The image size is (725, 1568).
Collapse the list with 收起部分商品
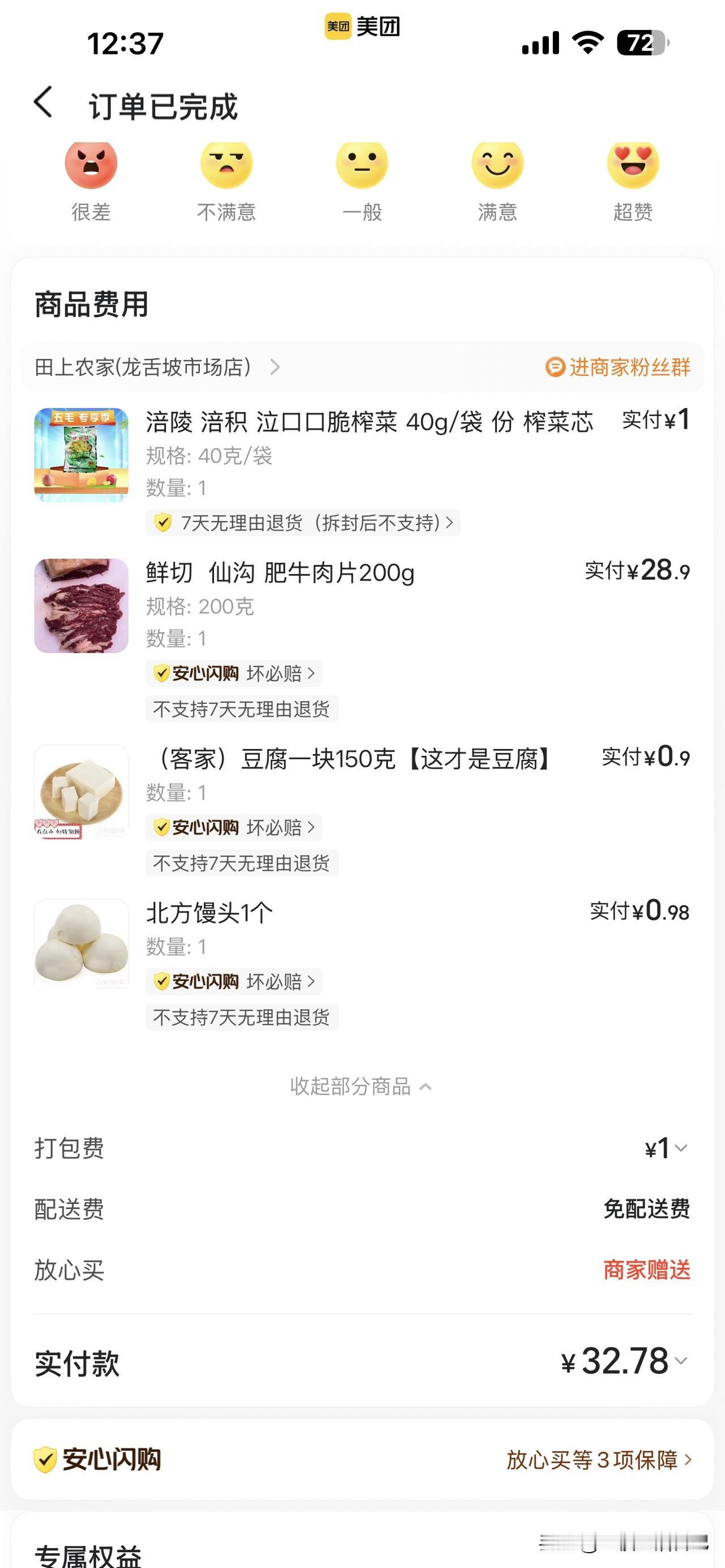[361, 1087]
